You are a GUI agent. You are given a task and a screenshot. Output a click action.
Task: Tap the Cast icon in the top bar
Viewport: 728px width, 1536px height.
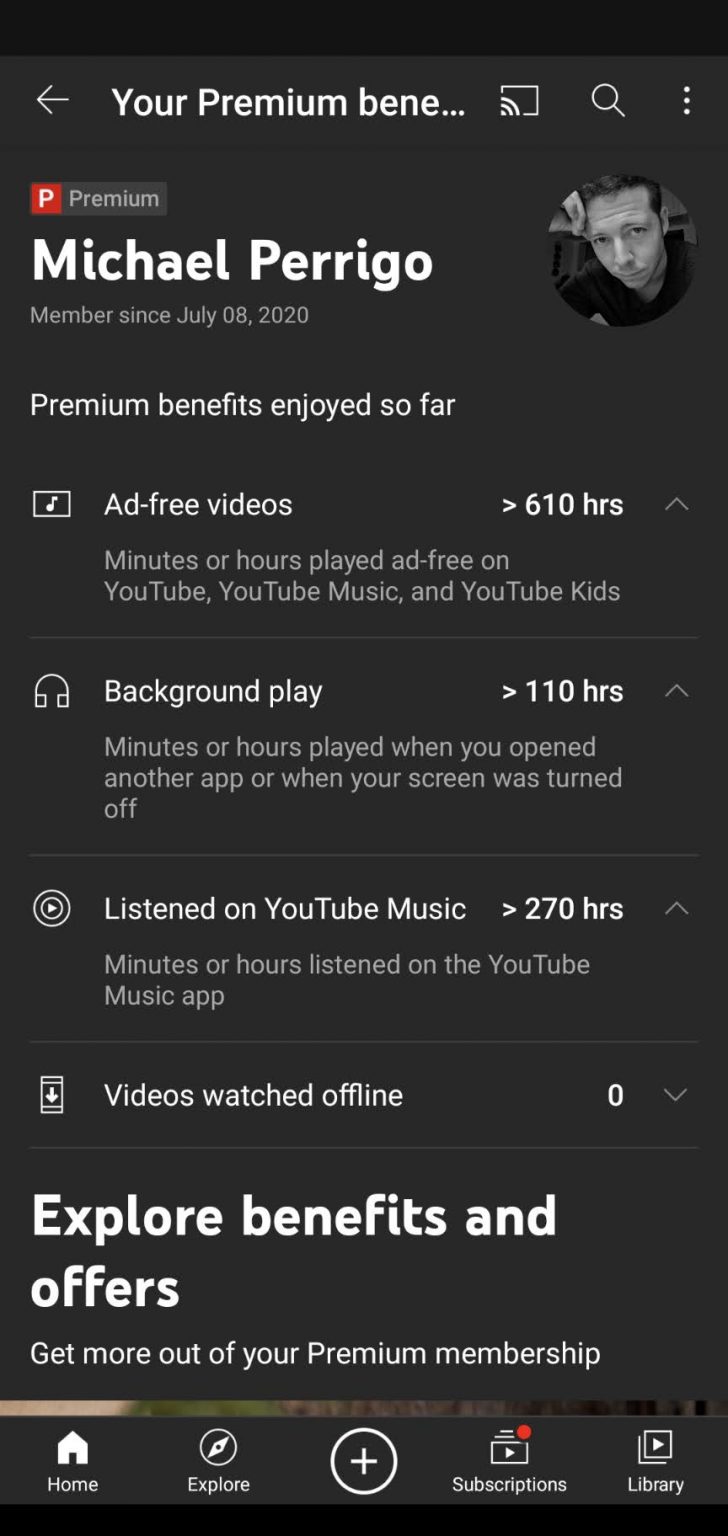518,100
